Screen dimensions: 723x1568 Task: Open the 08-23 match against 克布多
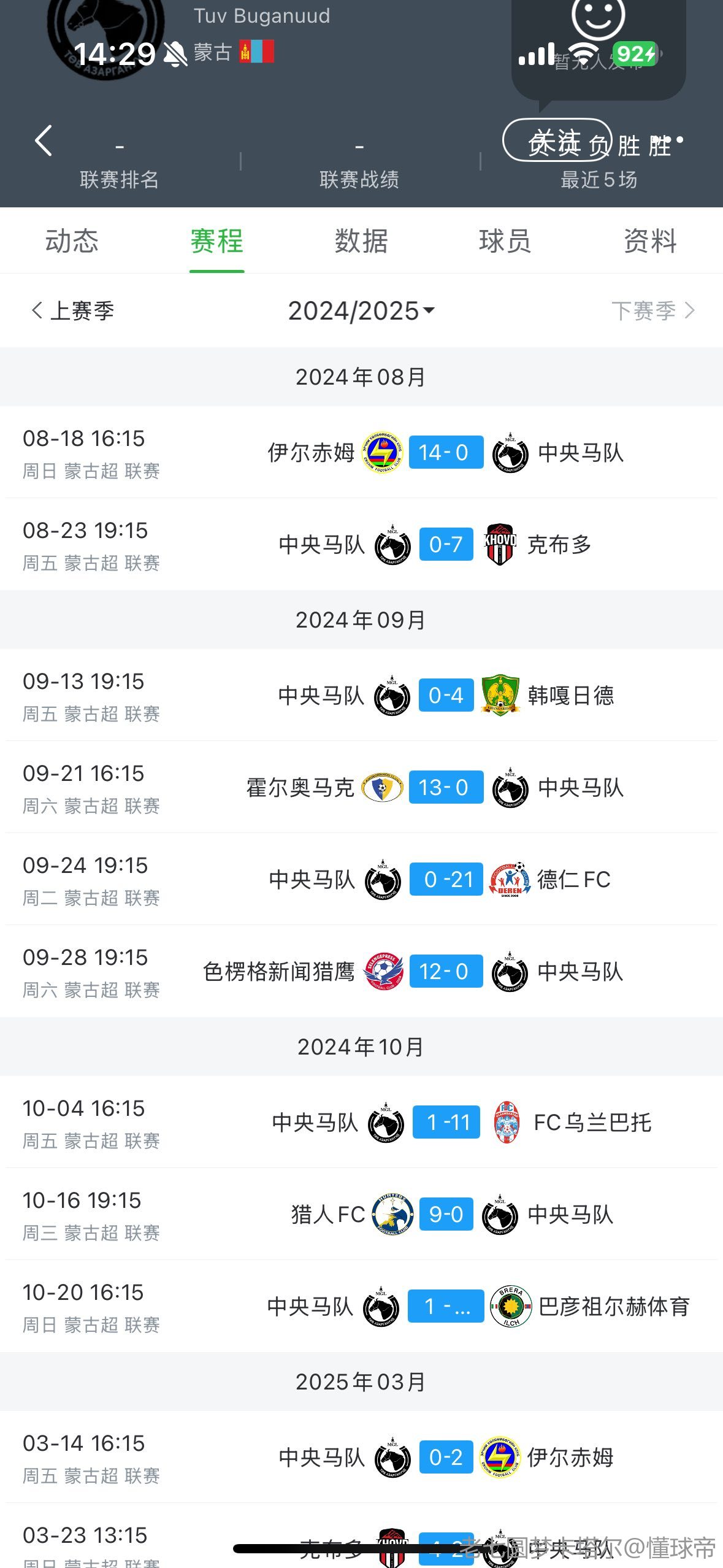[x=361, y=545]
